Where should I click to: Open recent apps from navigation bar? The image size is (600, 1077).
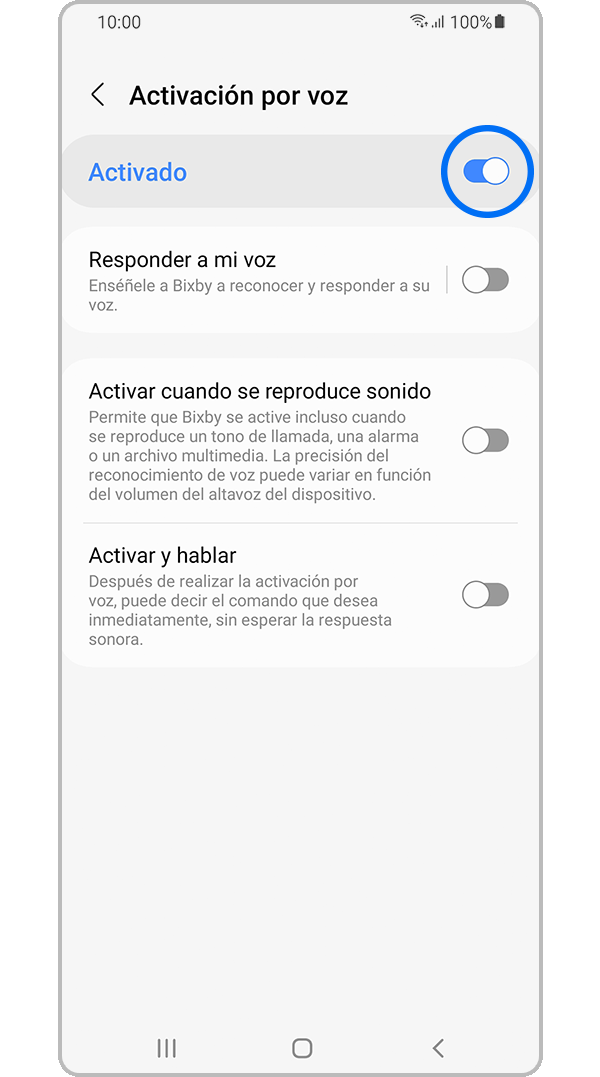(x=167, y=1048)
